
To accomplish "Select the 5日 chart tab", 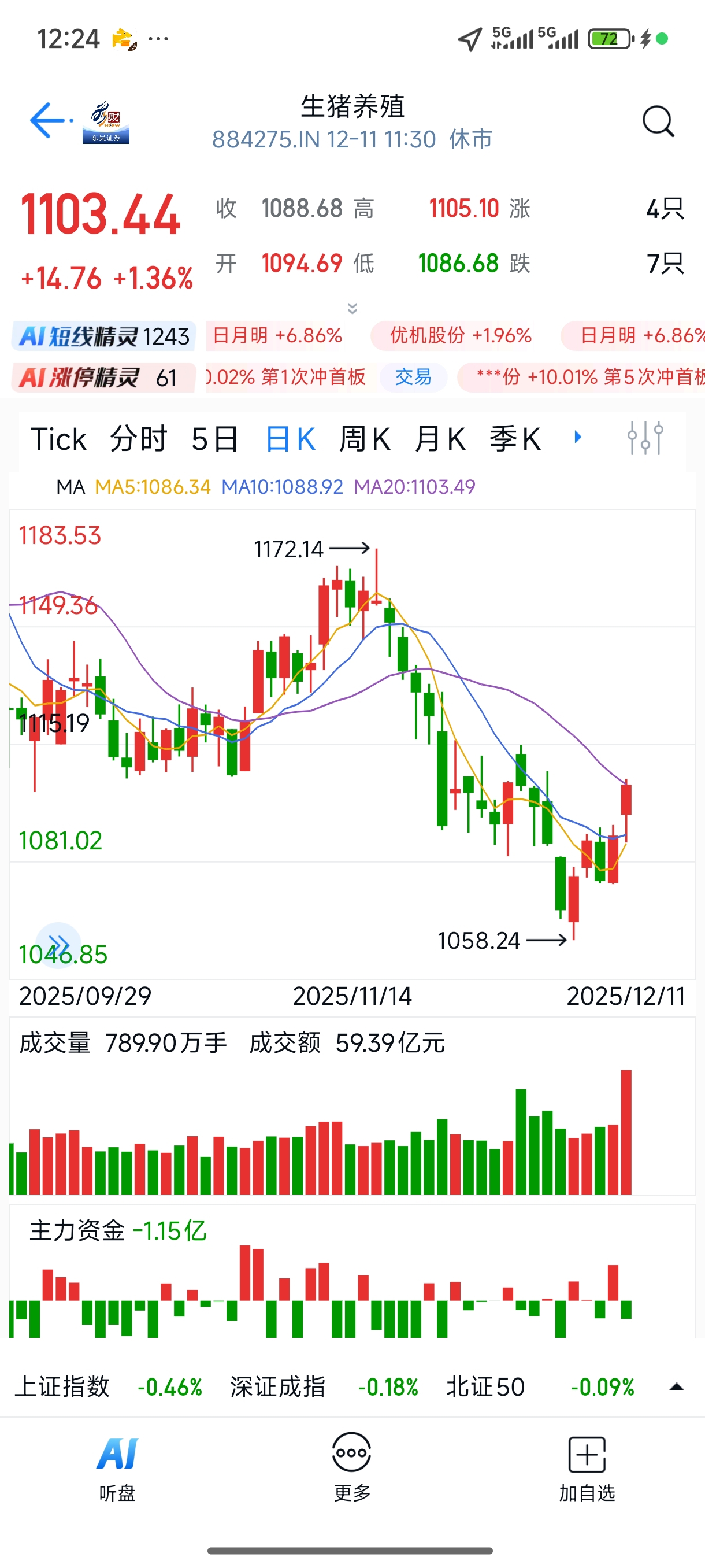I will [214, 439].
